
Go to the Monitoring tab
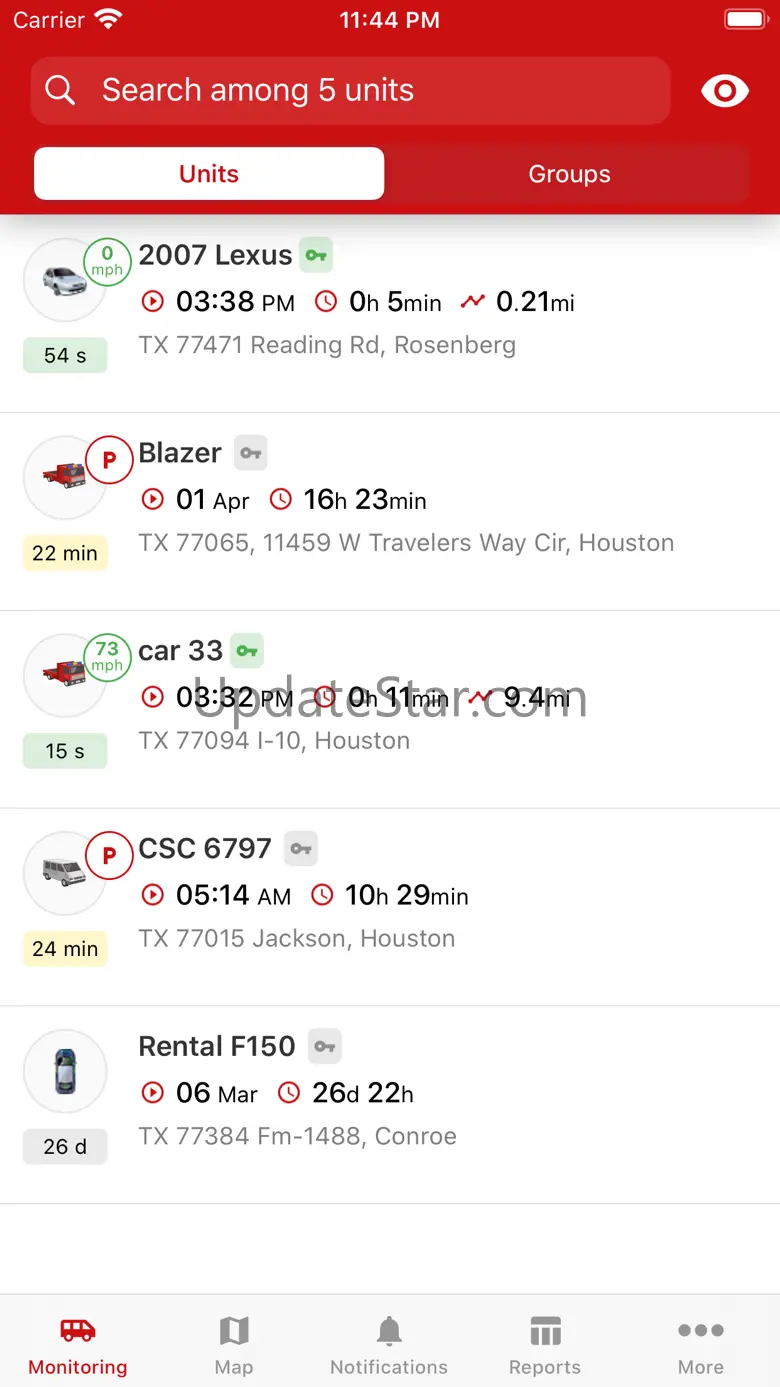pos(78,1345)
